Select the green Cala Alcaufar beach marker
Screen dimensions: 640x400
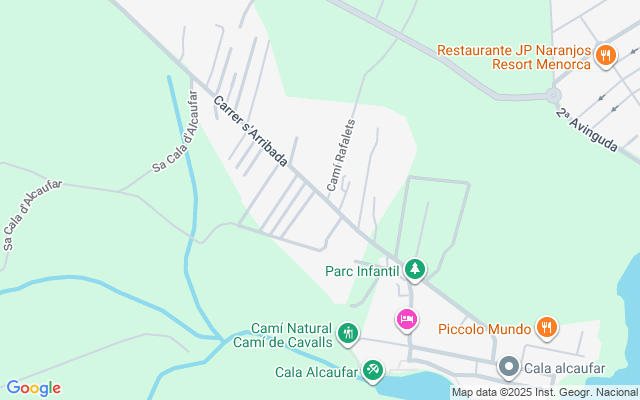372,371
